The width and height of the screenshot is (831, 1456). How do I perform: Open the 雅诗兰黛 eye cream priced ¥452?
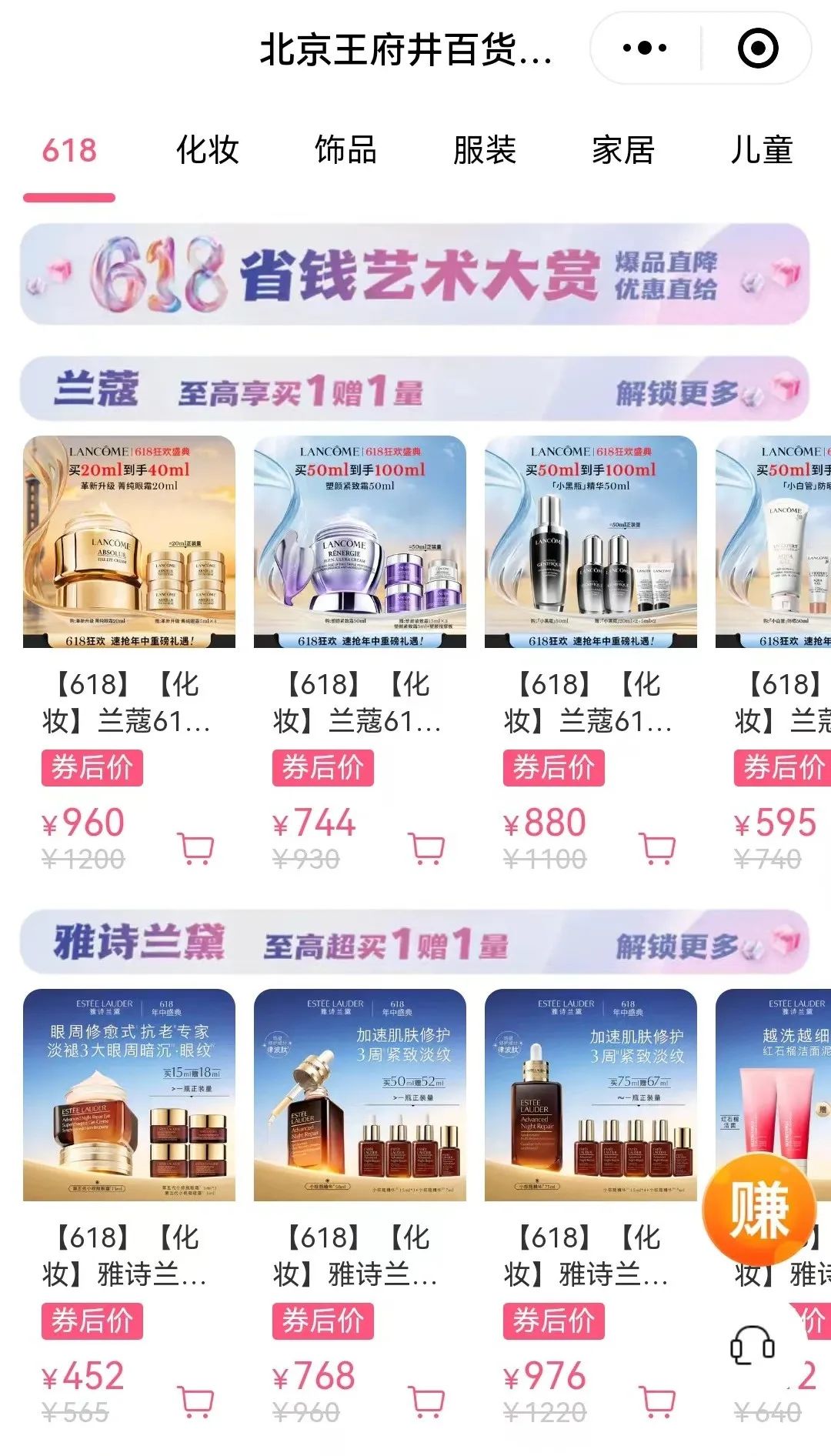point(129,1094)
